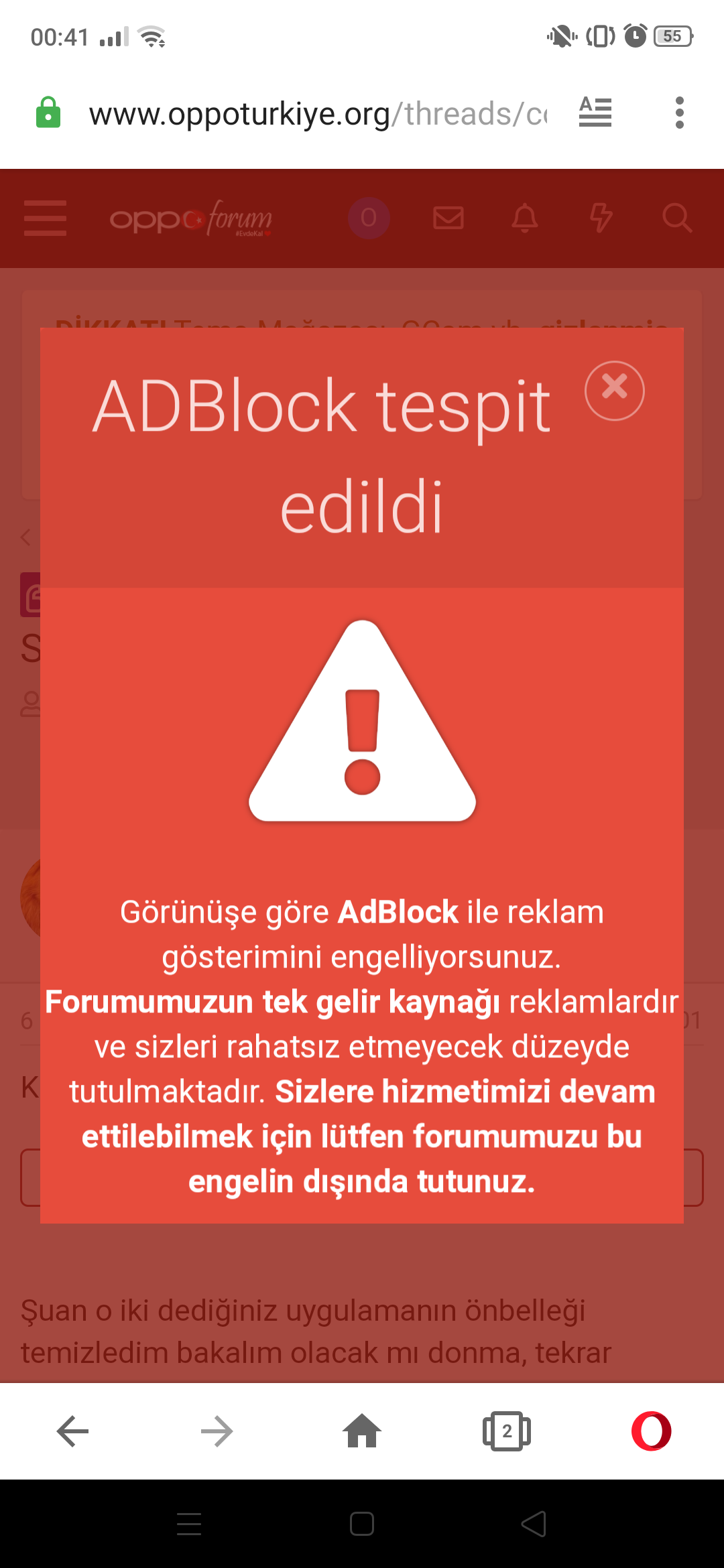Open the browser's three-dot overflow menu

[679, 113]
